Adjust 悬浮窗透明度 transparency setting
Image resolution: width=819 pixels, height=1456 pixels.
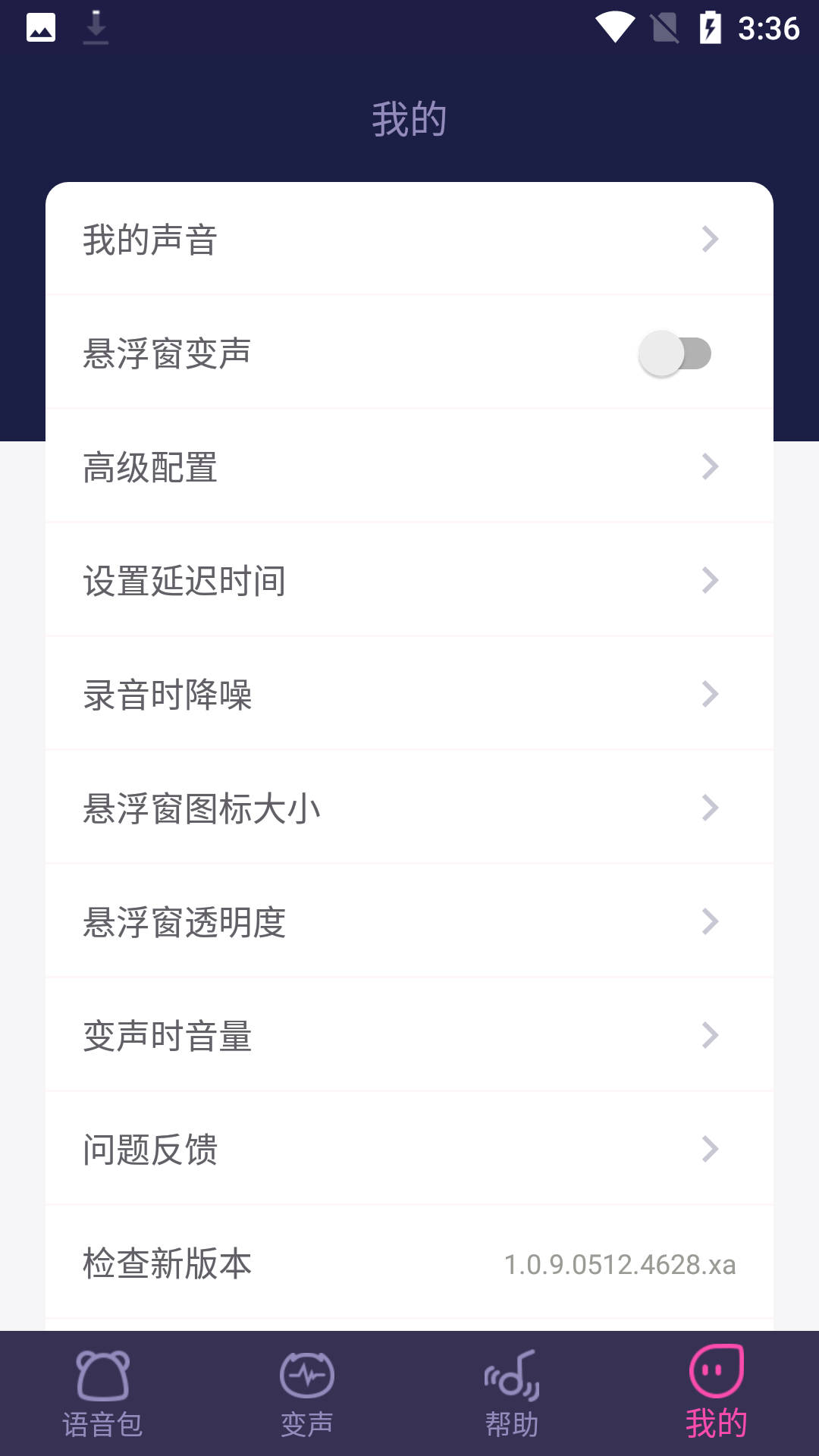pos(409,922)
